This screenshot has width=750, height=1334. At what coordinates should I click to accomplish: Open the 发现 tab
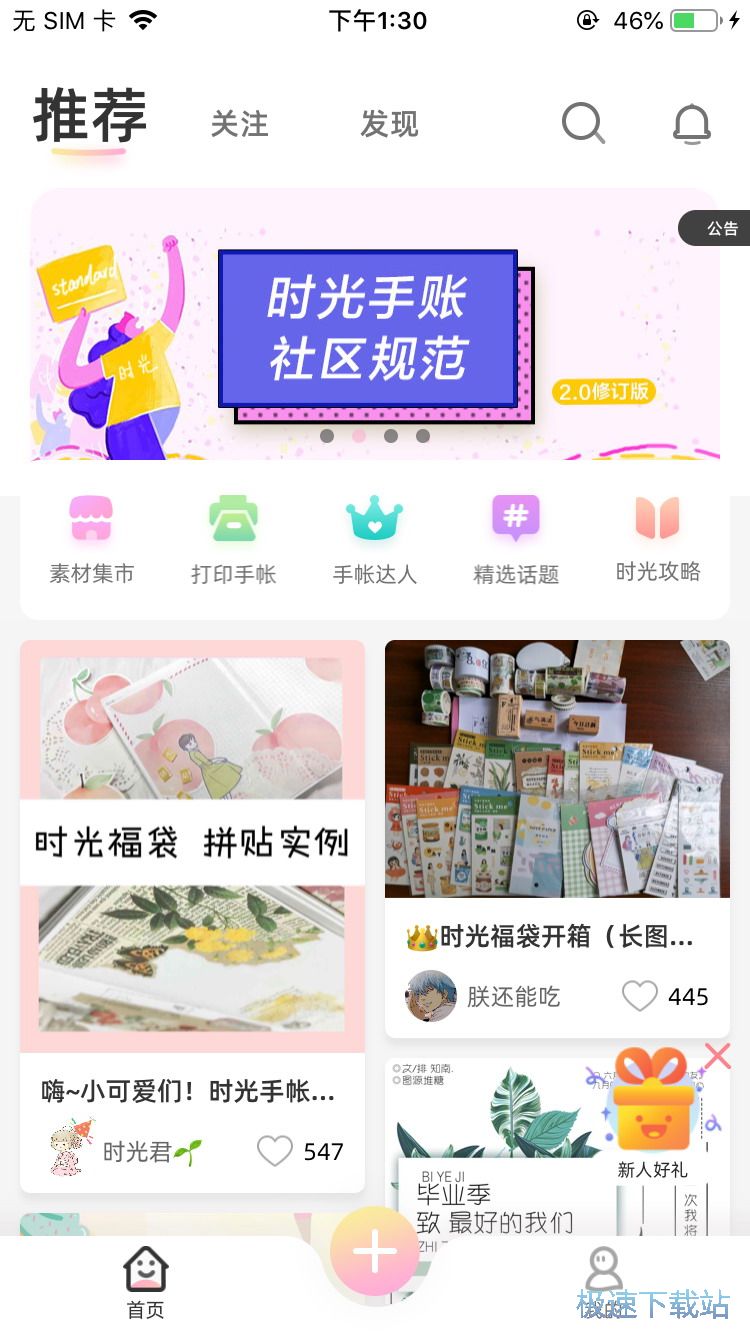pos(389,123)
